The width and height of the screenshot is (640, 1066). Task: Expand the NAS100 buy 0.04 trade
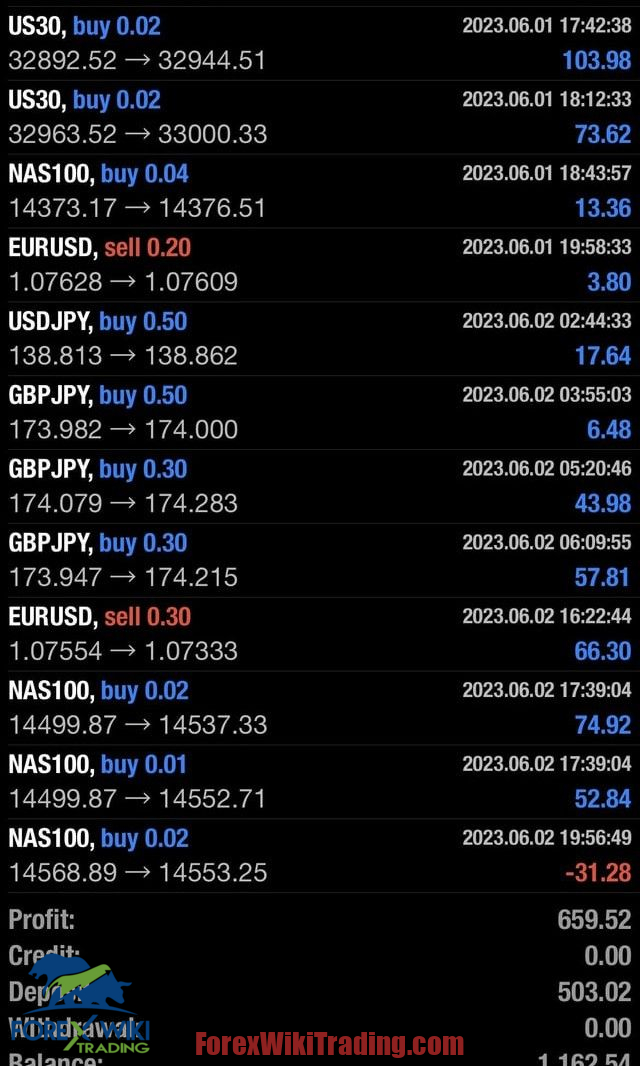(320, 191)
